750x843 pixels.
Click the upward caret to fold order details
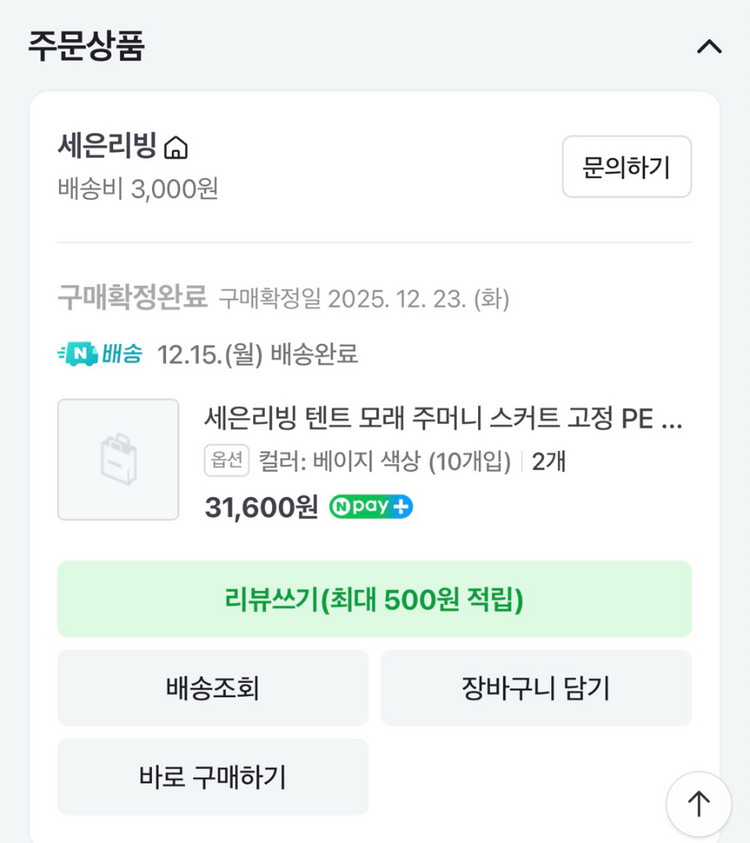point(709,46)
